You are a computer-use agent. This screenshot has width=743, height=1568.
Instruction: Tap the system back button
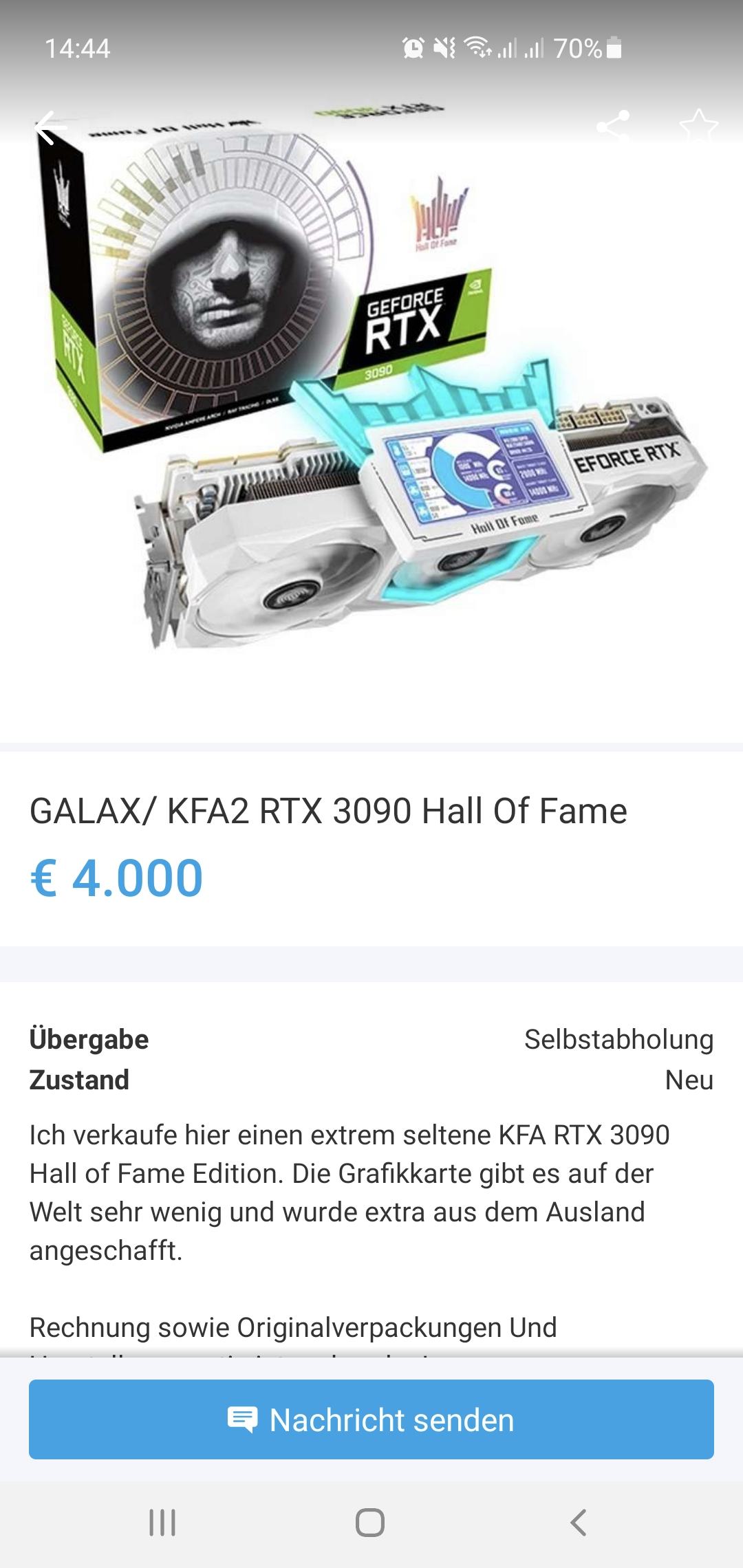(x=579, y=1523)
